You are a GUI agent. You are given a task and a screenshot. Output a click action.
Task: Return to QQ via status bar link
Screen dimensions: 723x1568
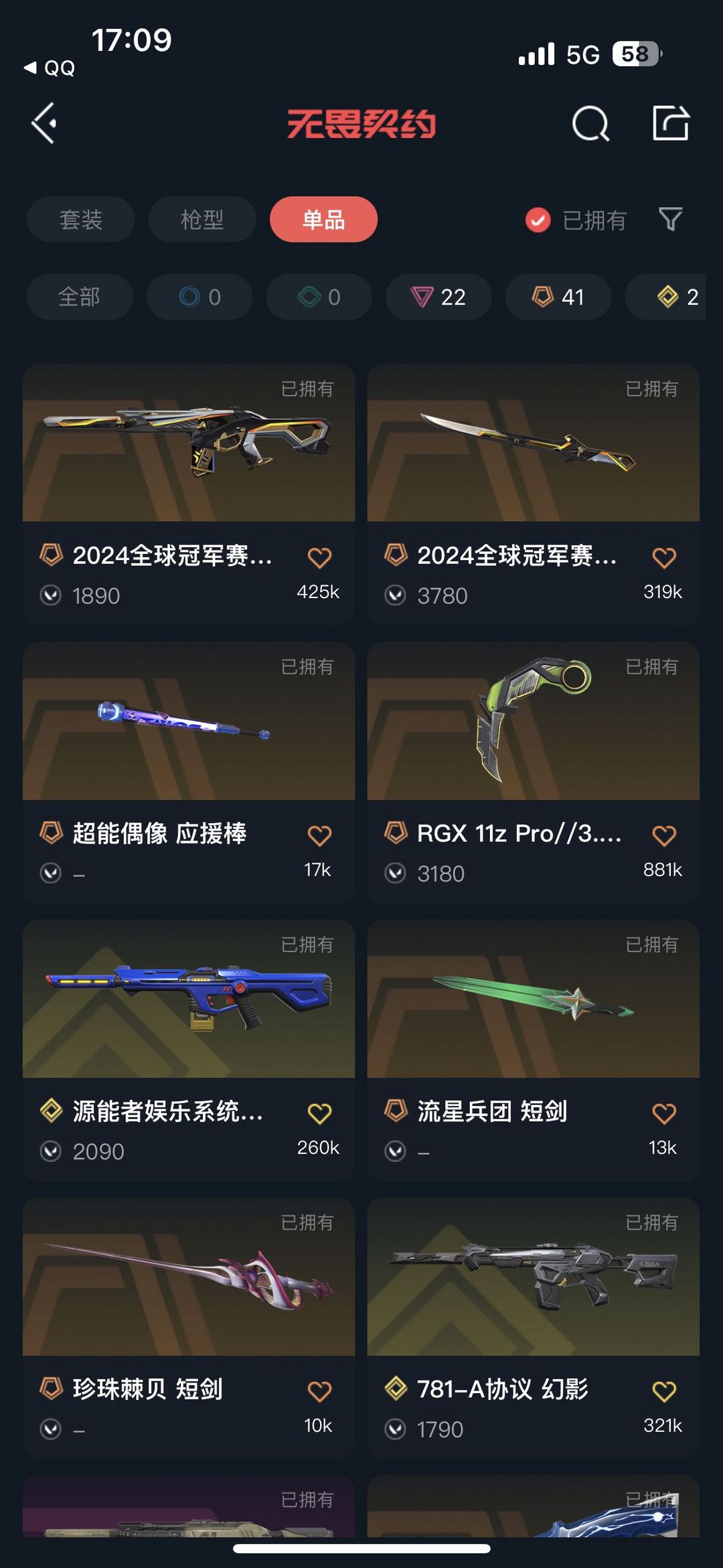tap(50, 68)
